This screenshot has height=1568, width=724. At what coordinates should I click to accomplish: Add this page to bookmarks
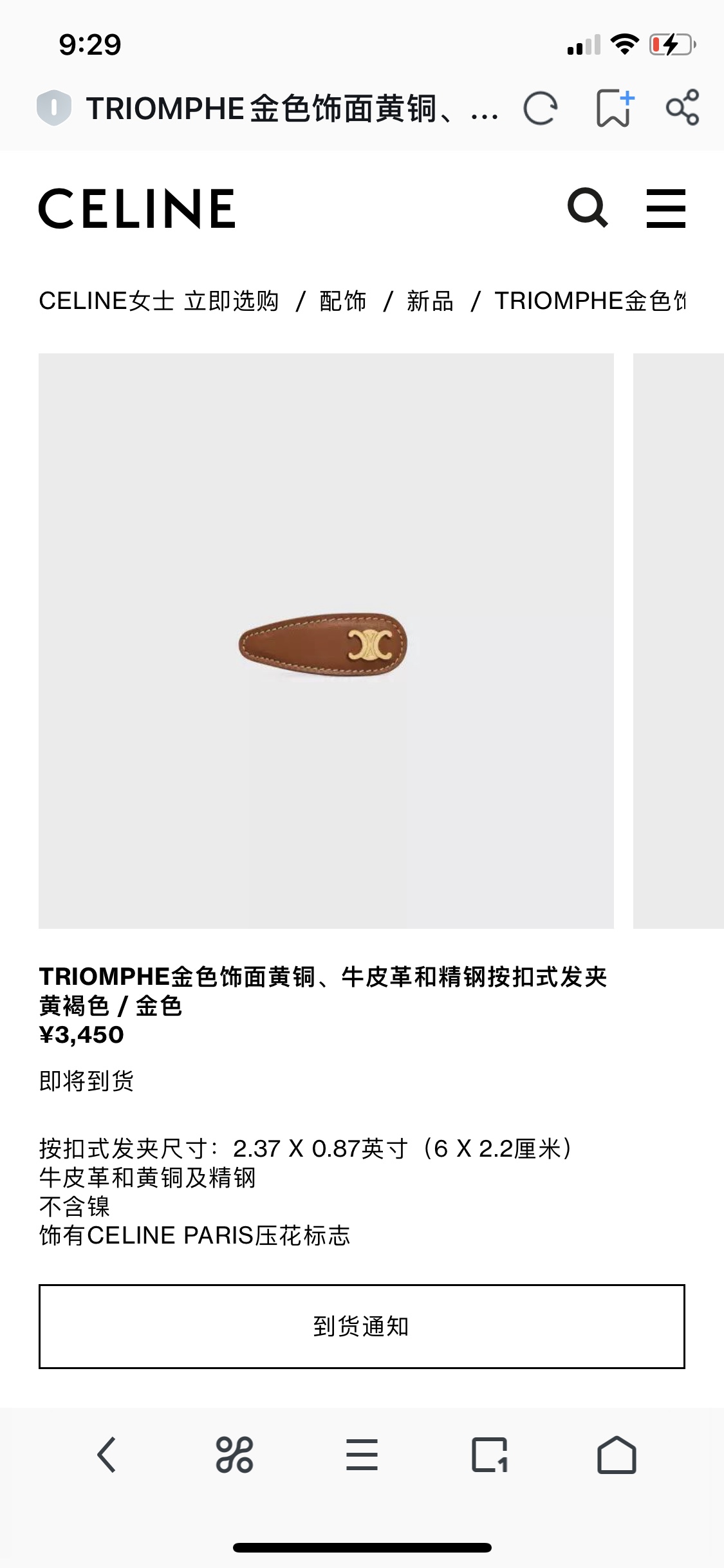pos(614,108)
